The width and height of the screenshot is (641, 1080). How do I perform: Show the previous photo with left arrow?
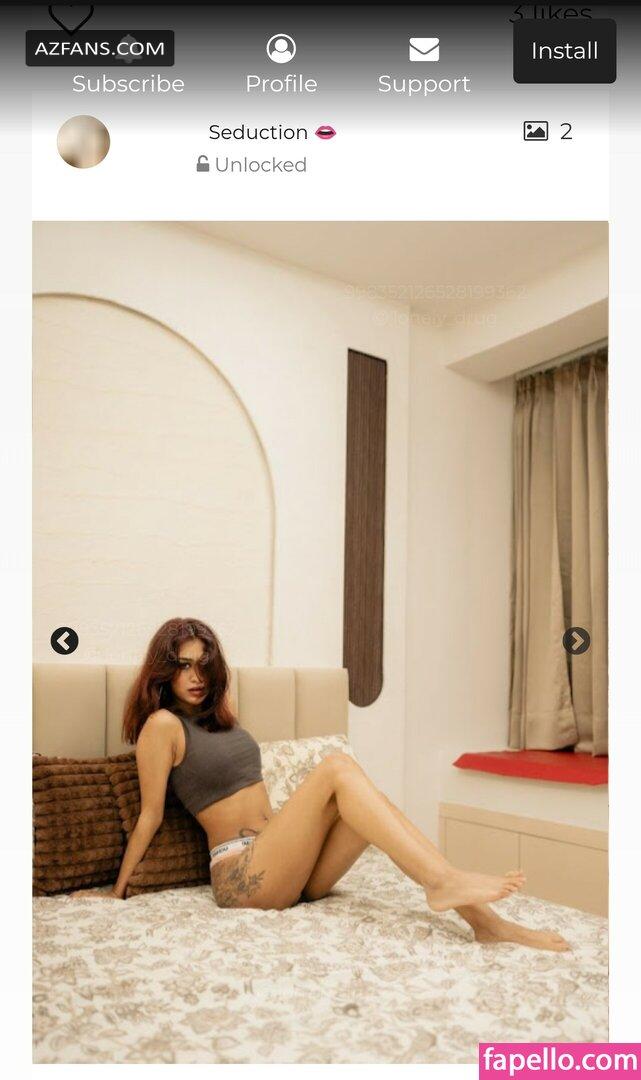tap(65, 641)
